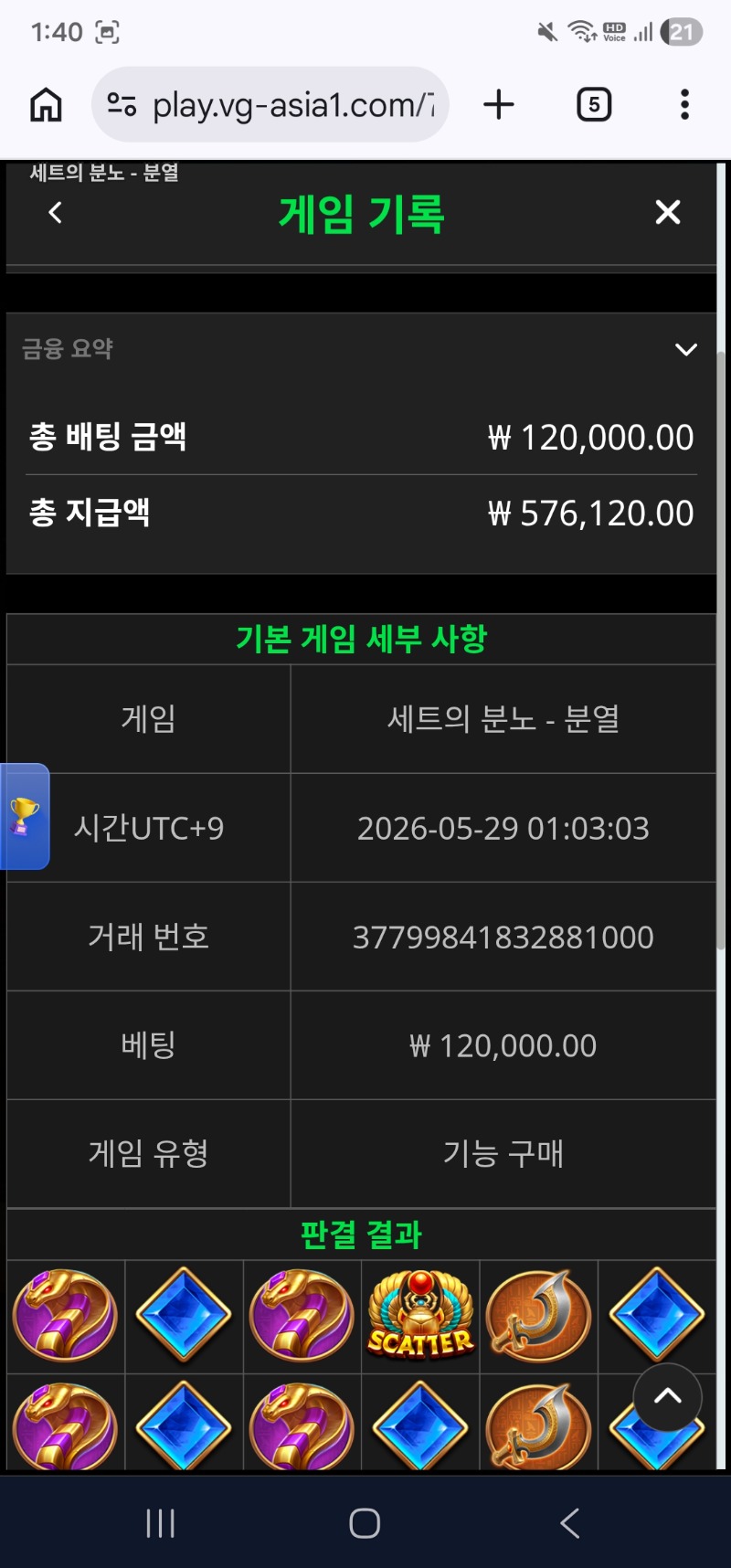Go back from the game record panel
This screenshot has height=1568, width=731.
pyautogui.click(x=56, y=213)
